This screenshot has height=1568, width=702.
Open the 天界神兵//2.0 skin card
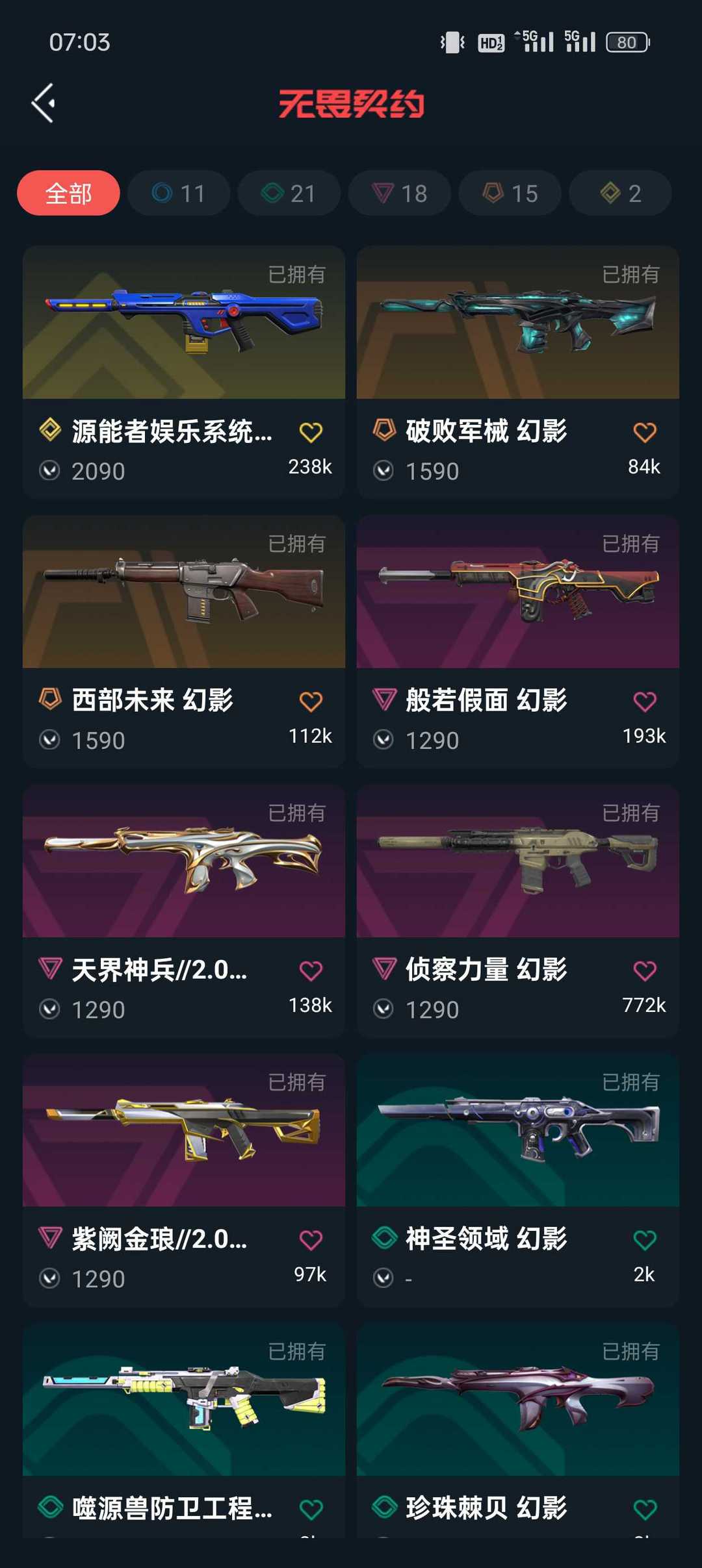point(184,911)
